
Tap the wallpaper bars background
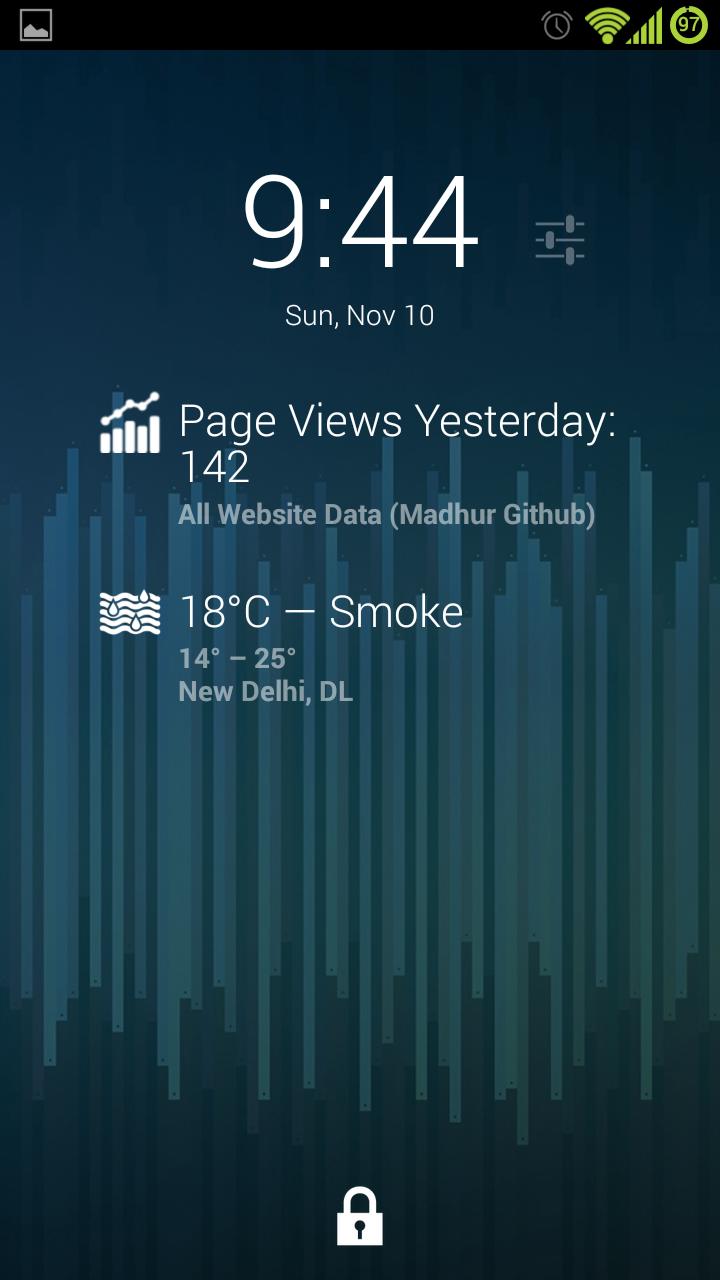[x=360, y=950]
